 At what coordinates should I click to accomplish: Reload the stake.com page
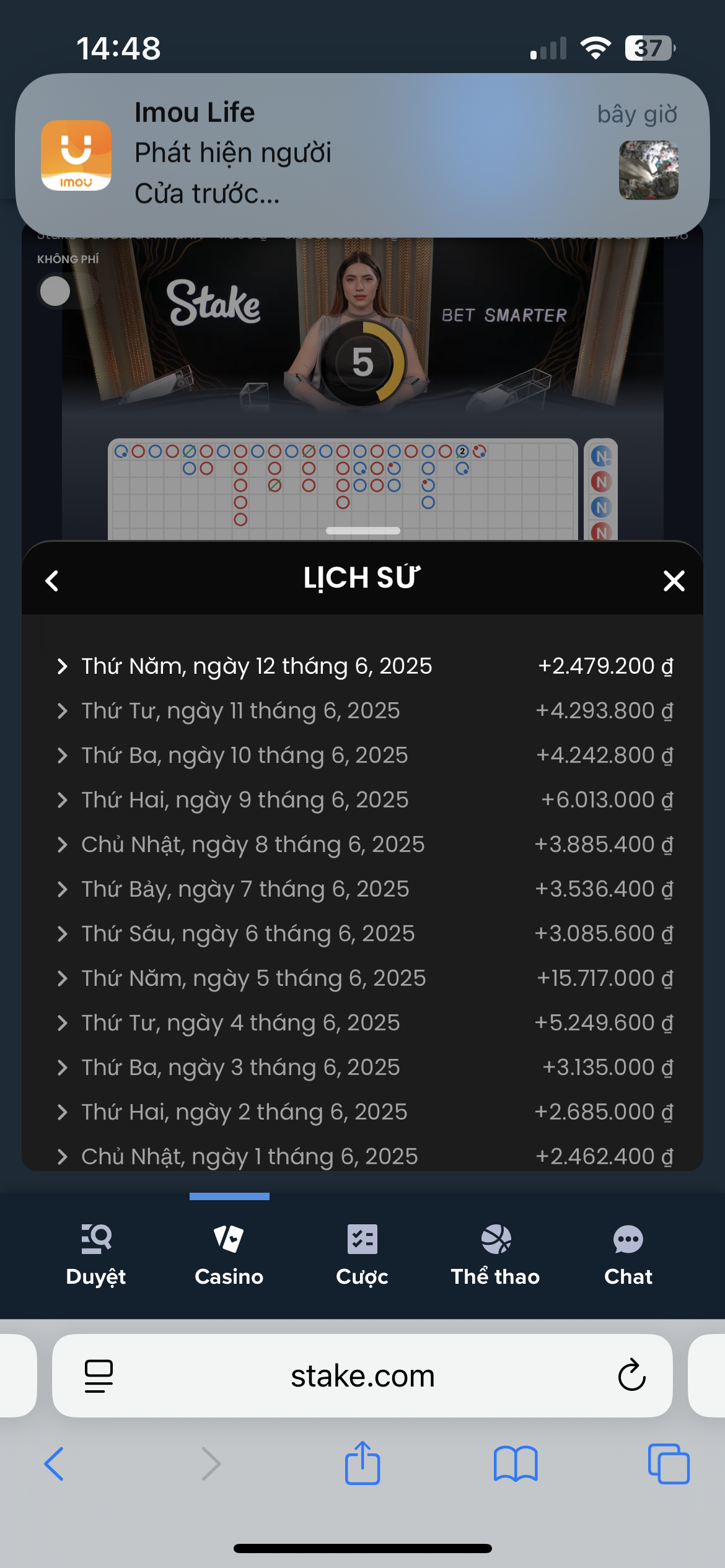(631, 1376)
